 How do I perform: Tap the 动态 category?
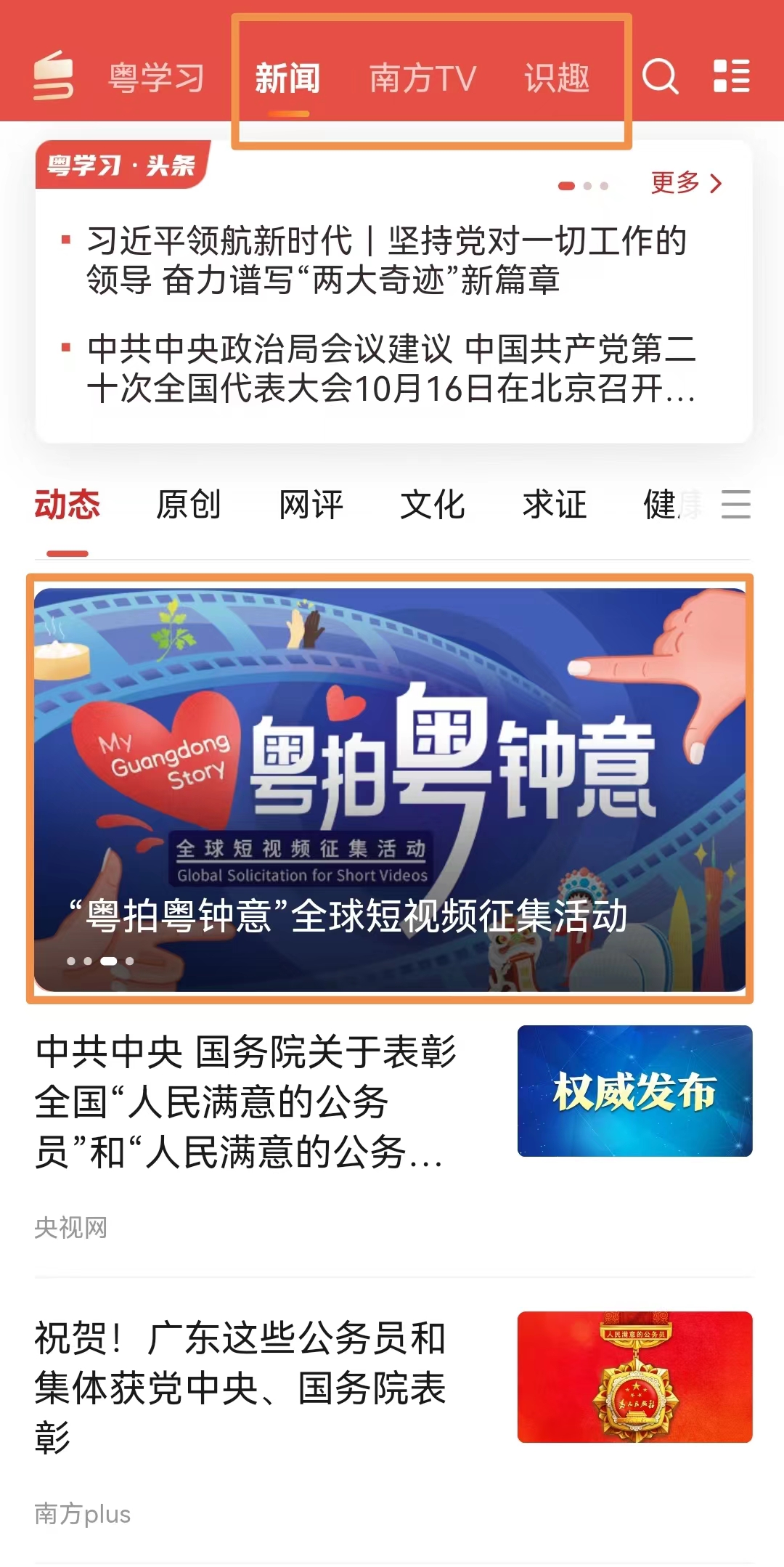(68, 505)
